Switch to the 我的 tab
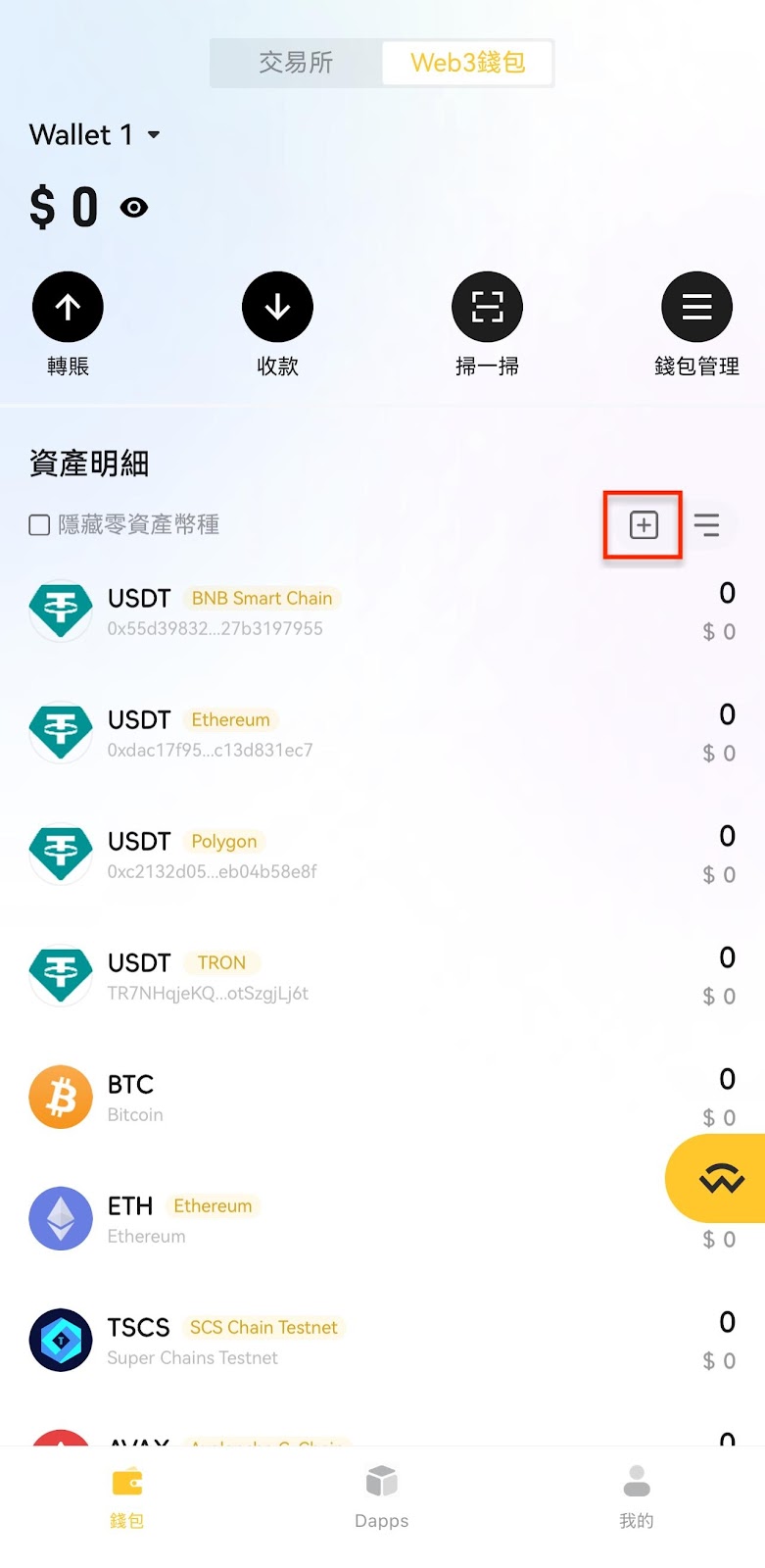 pos(637,1498)
